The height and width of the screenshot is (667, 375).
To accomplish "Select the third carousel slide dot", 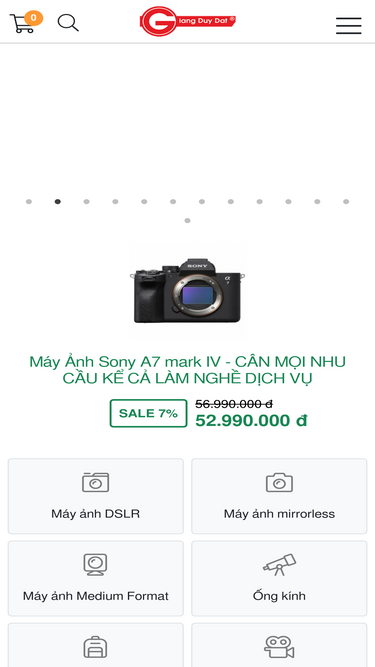I will pyautogui.click(x=86, y=202).
